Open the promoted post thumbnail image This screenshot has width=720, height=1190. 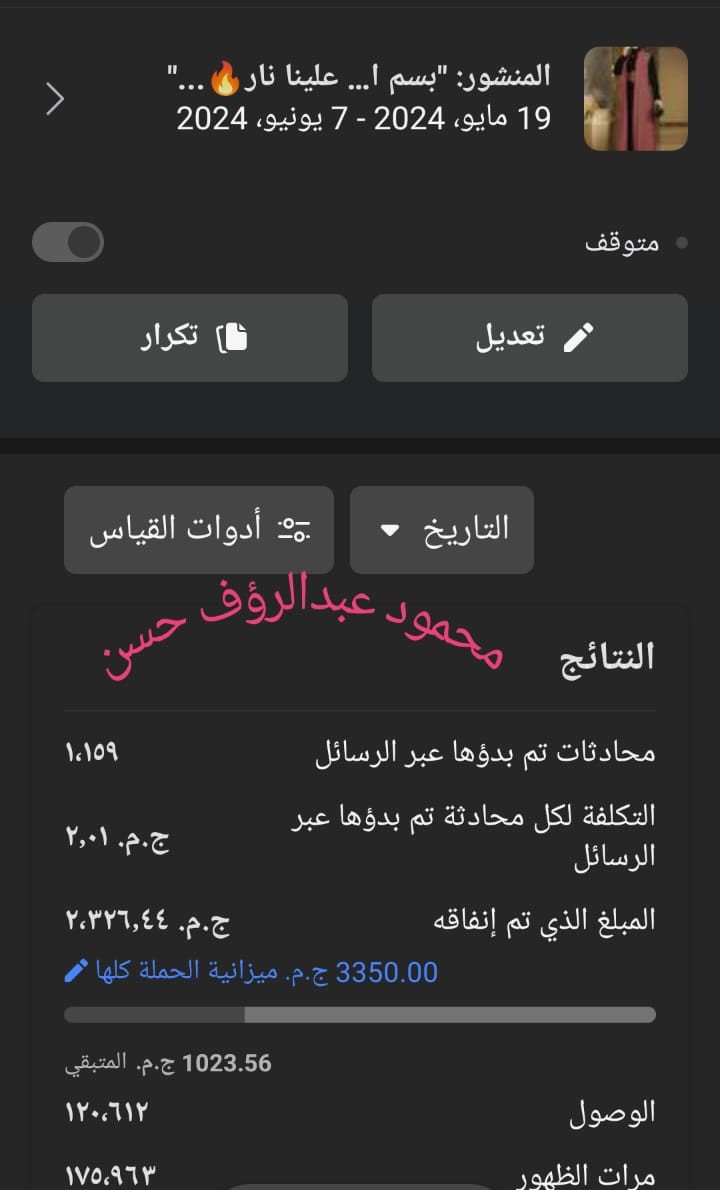635,98
